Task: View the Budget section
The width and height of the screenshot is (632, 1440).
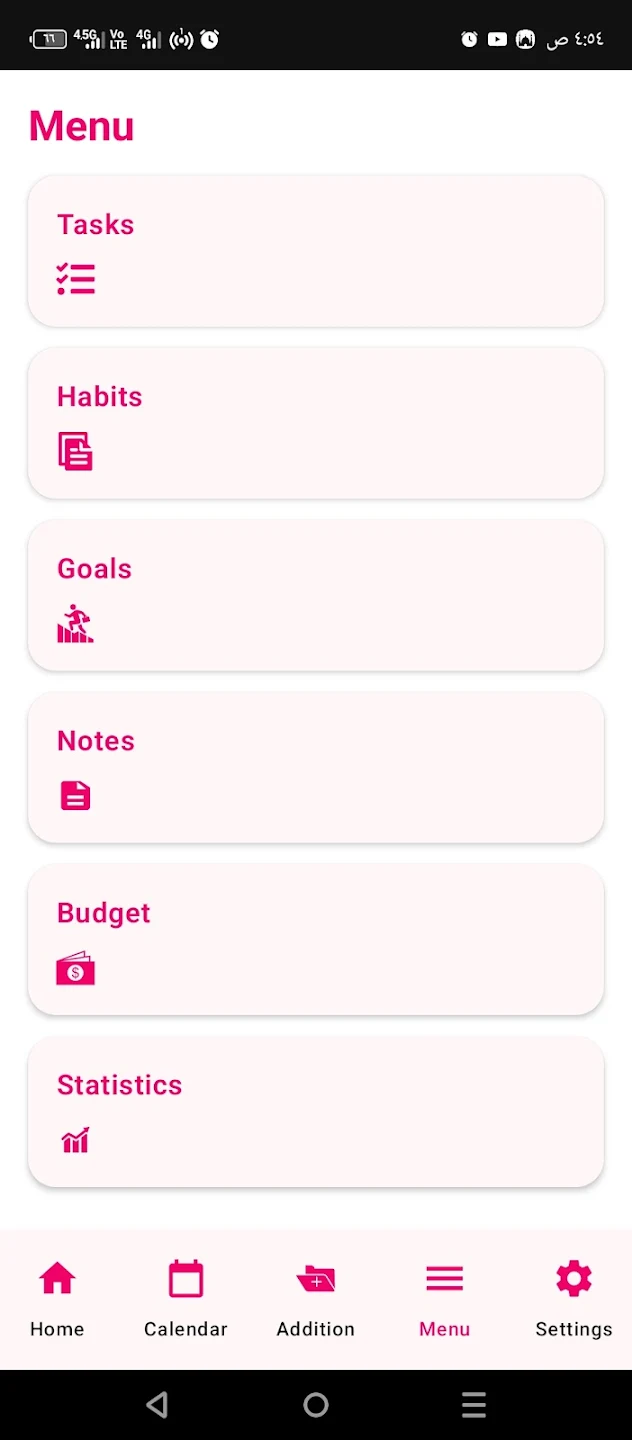Action: (316, 939)
